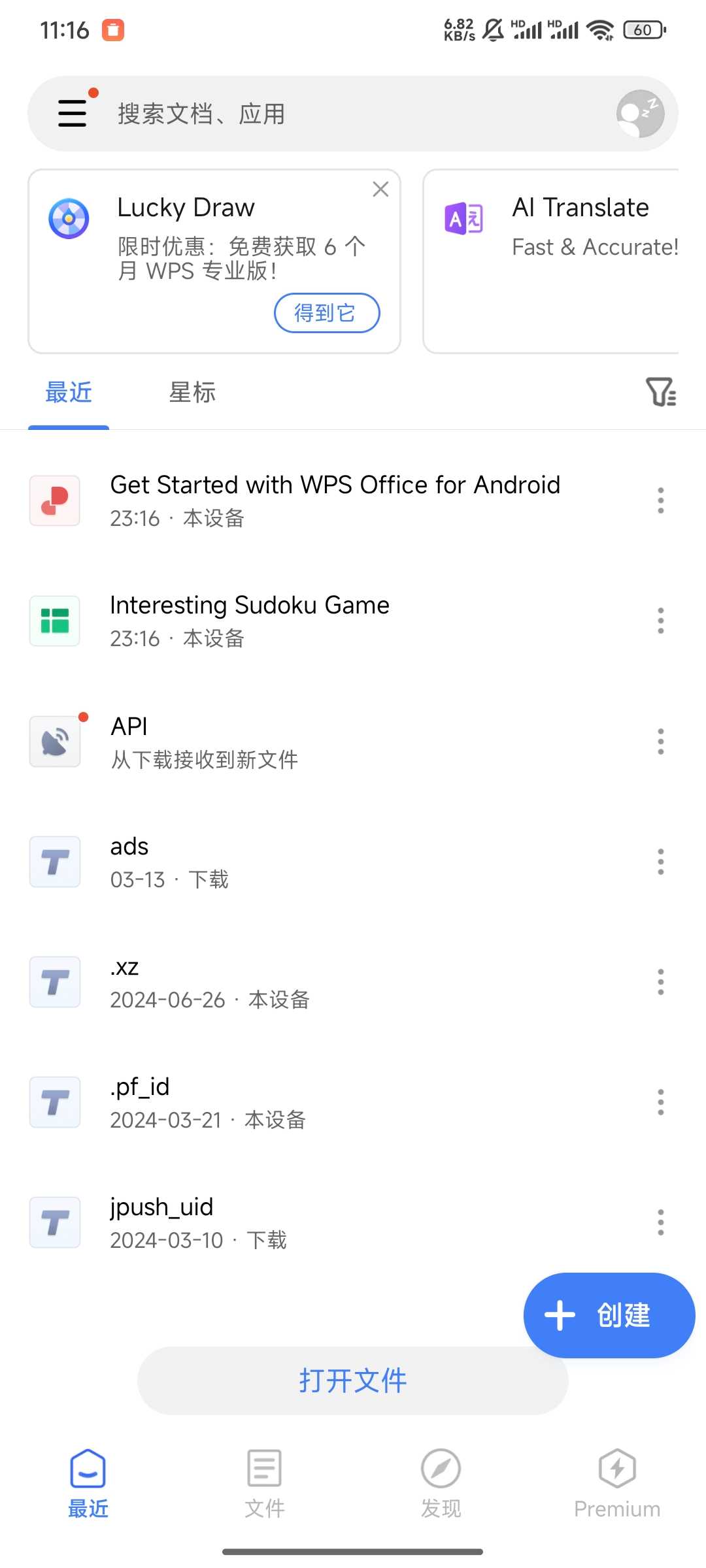706x1568 pixels.
Task: Open the profile avatar
Action: pyautogui.click(x=640, y=114)
